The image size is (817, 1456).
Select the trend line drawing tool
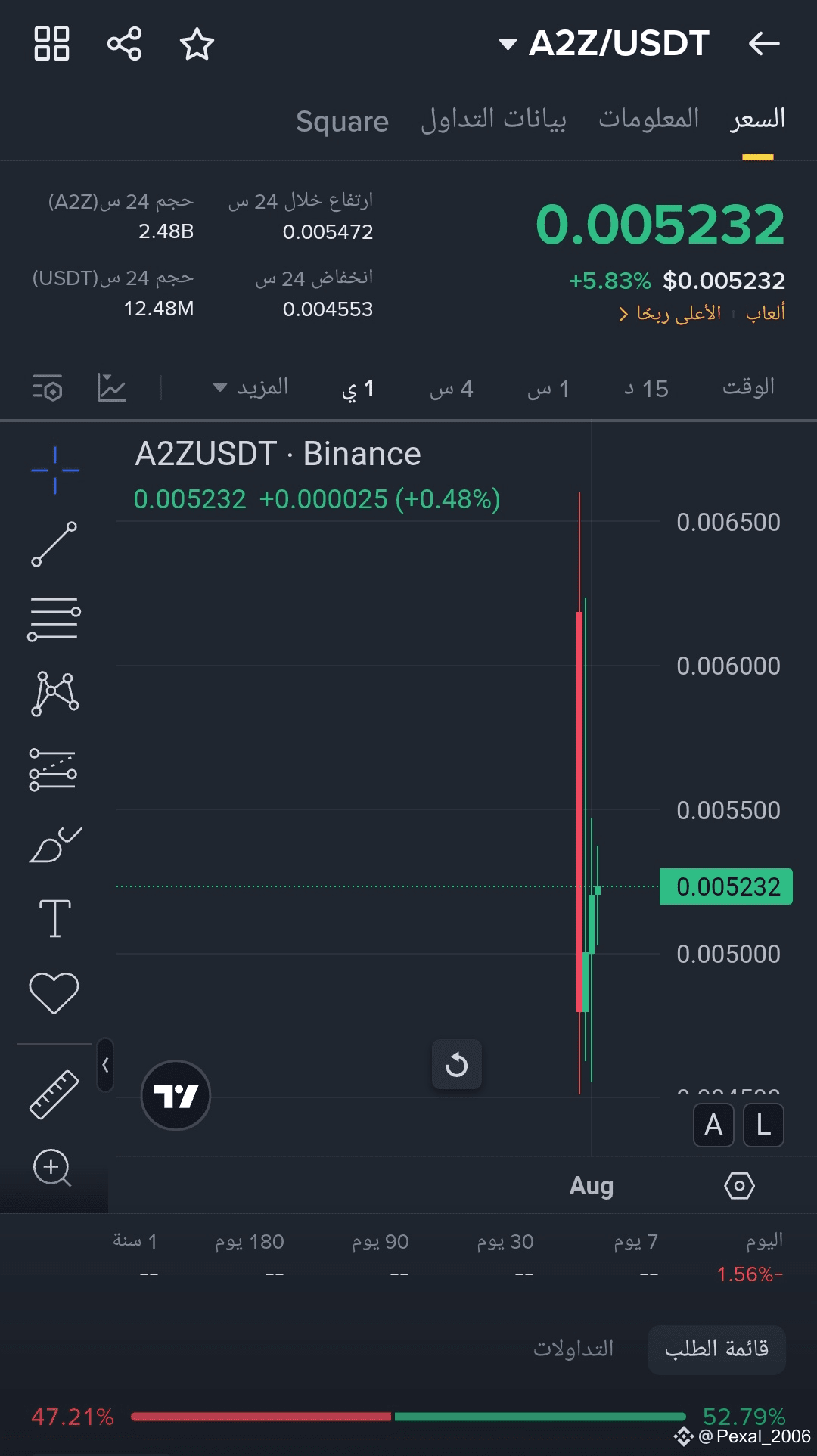54,544
